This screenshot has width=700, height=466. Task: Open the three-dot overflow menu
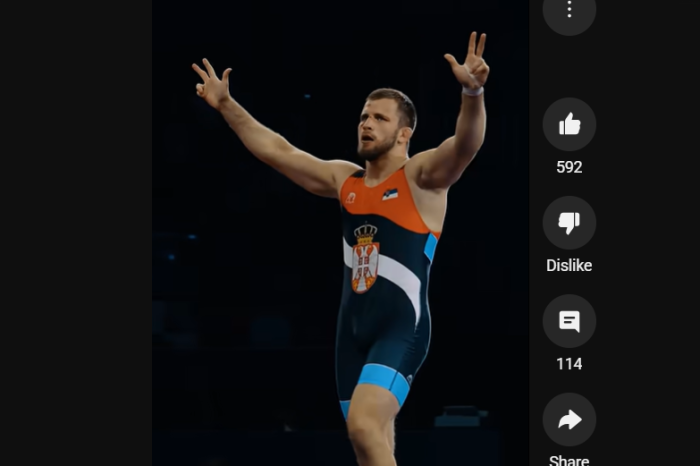coord(569,10)
